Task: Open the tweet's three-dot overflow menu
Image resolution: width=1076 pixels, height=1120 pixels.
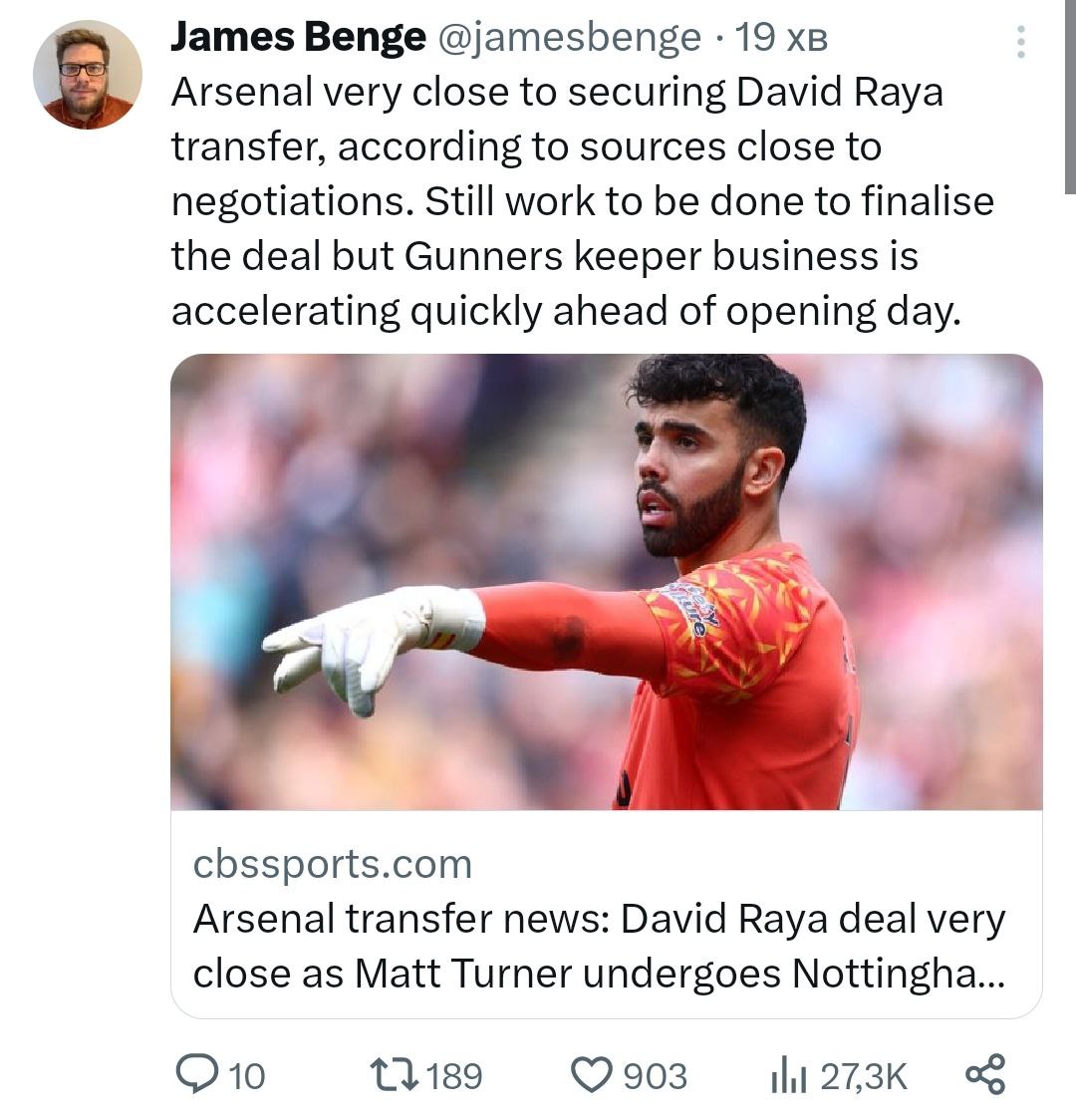Action: [x=1020, y=42]
